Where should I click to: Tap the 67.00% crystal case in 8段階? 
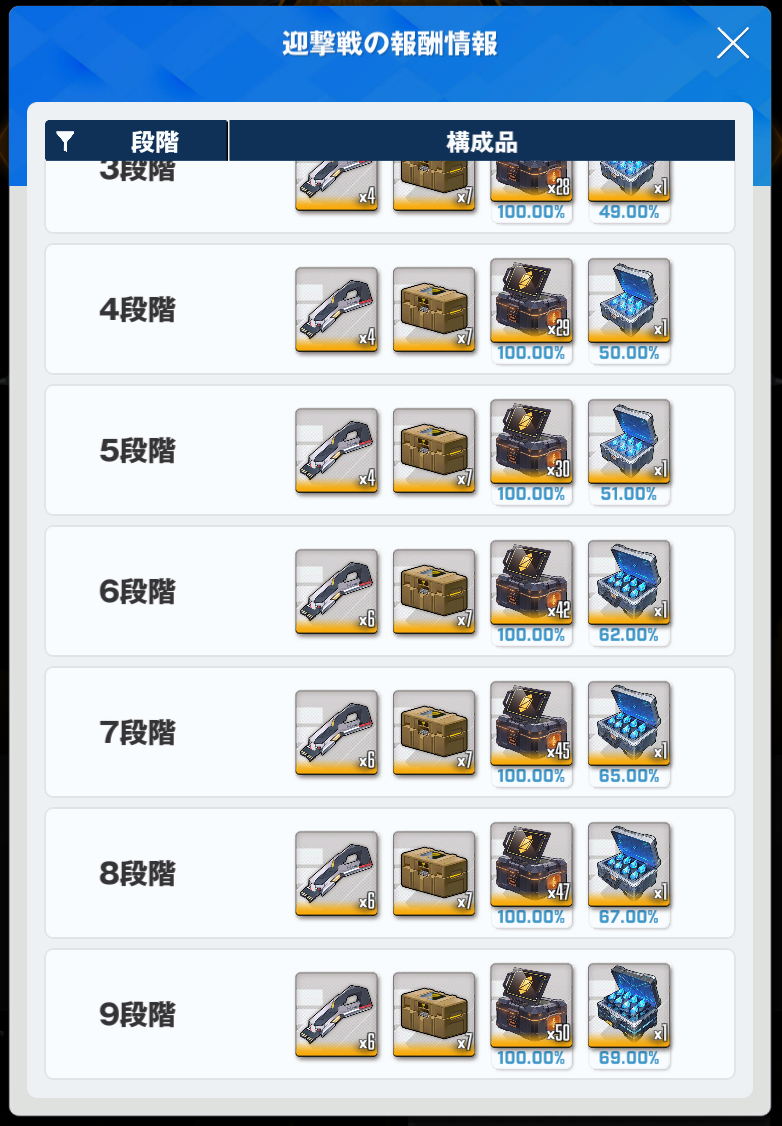(629, 865)
